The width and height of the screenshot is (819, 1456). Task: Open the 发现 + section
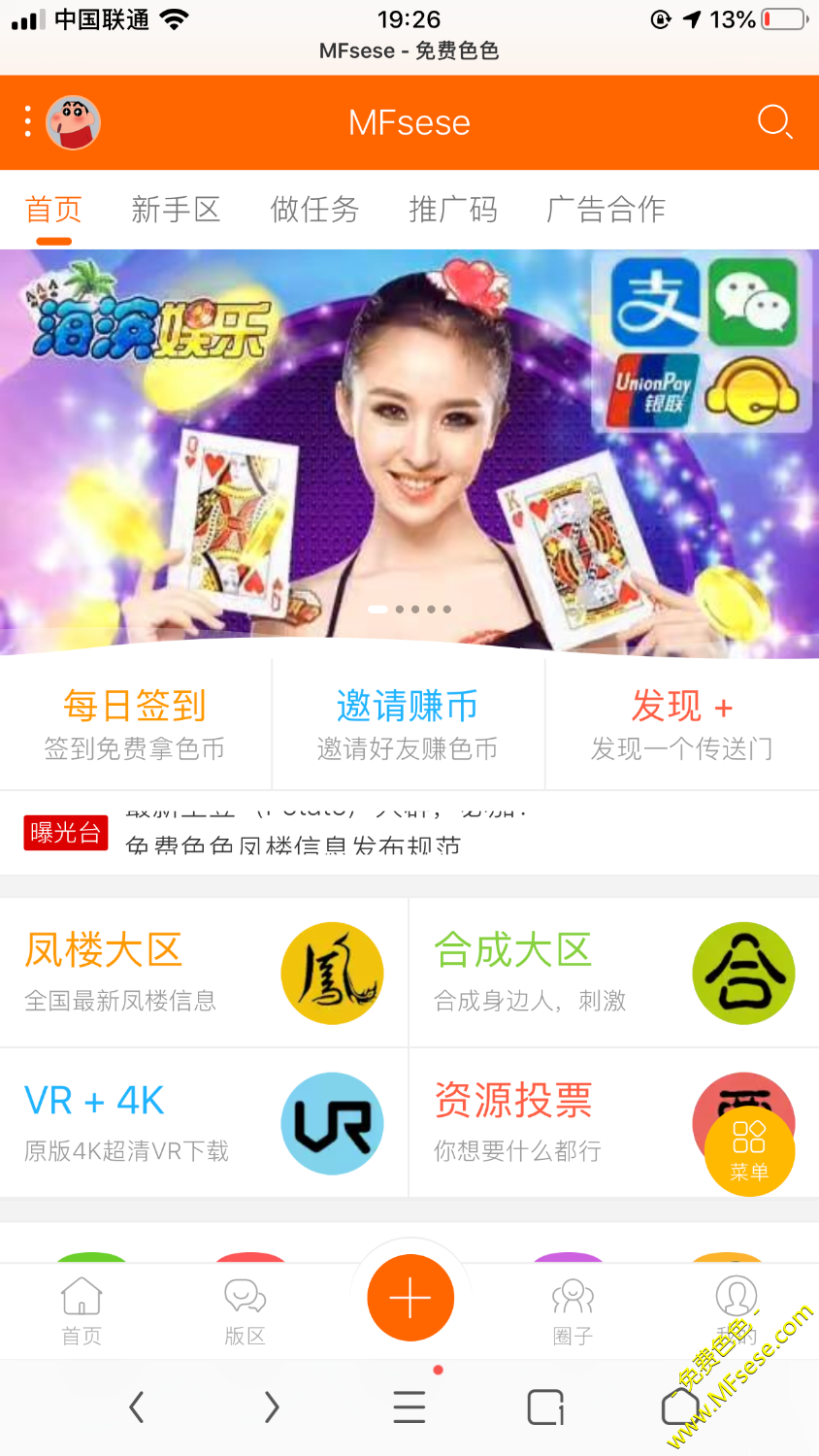coord(681,724)
